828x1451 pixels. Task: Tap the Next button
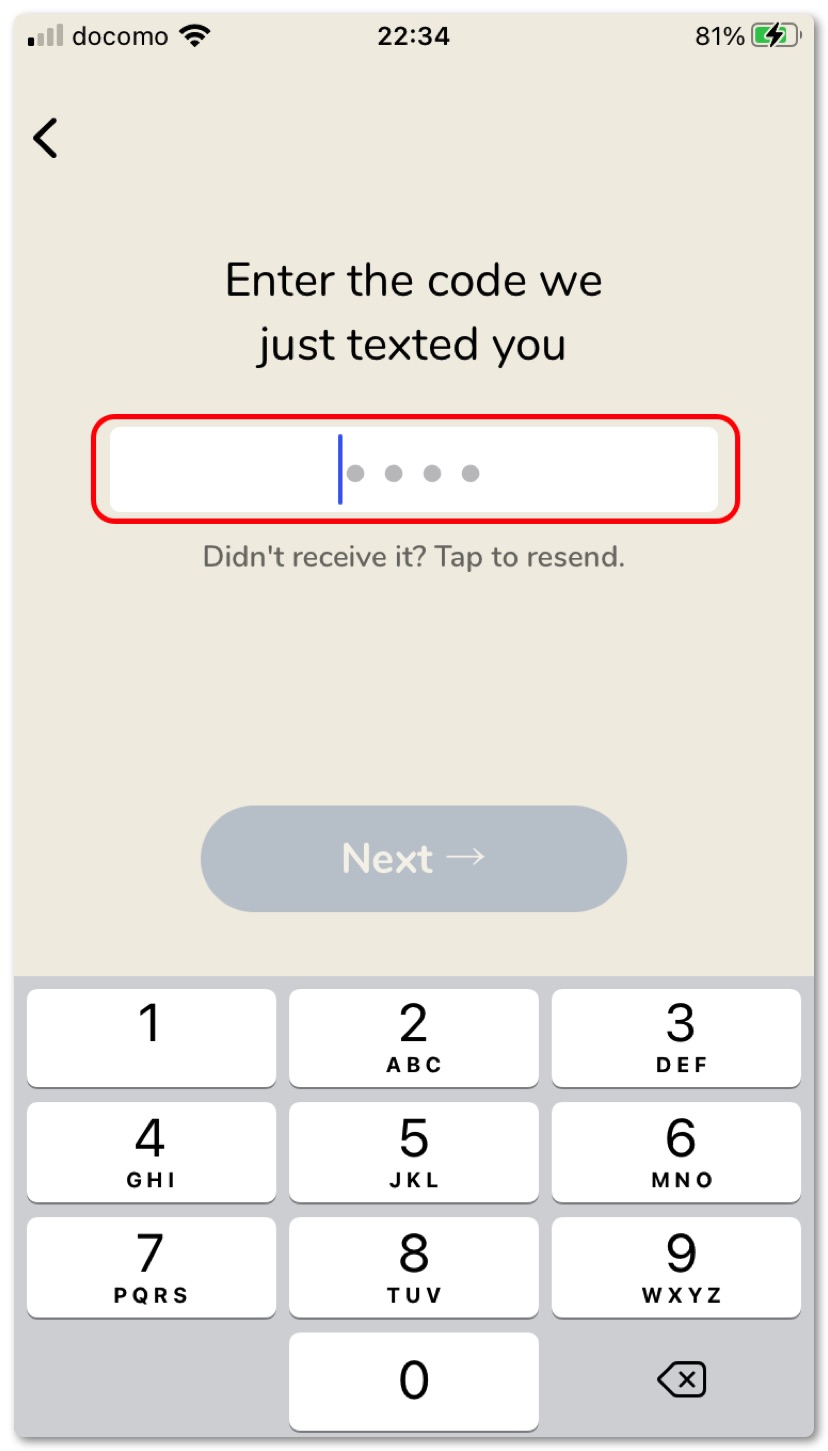coord(414,858)
